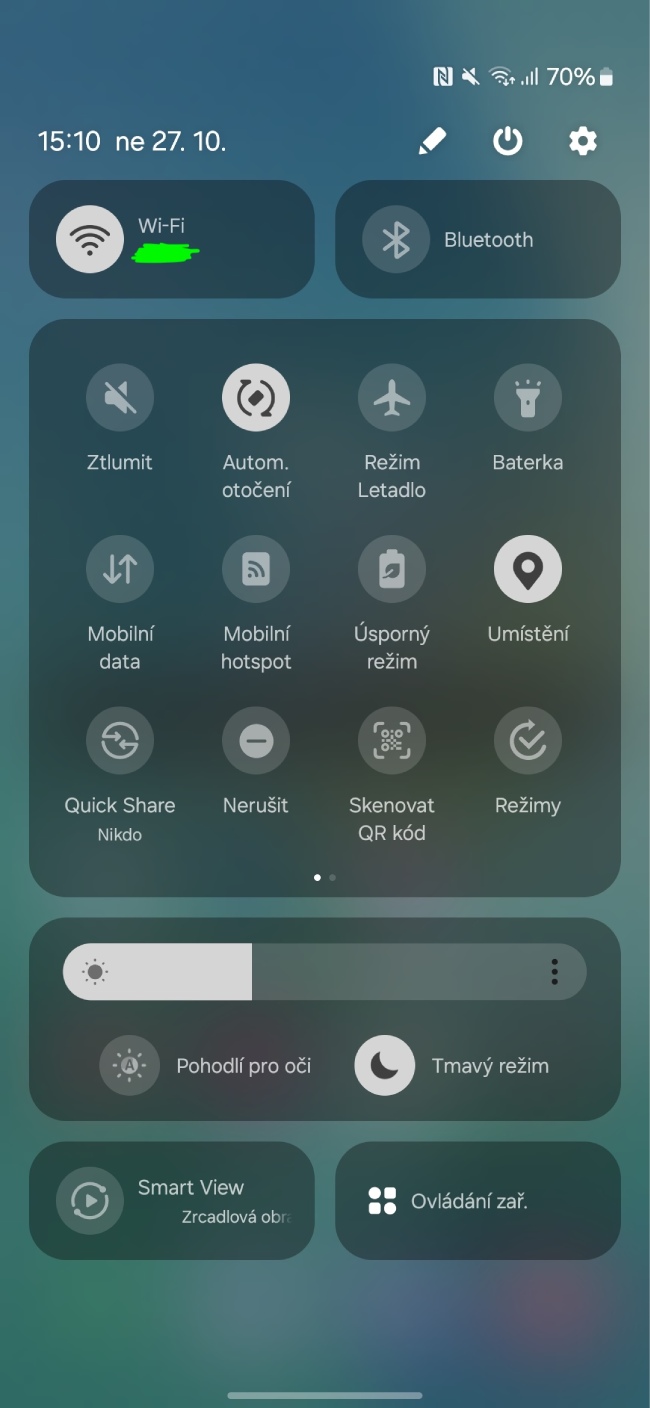This screenshot has height=1408, width=650.
Task: Open Skenovat QR kód scanner
Action: (392, 740)
